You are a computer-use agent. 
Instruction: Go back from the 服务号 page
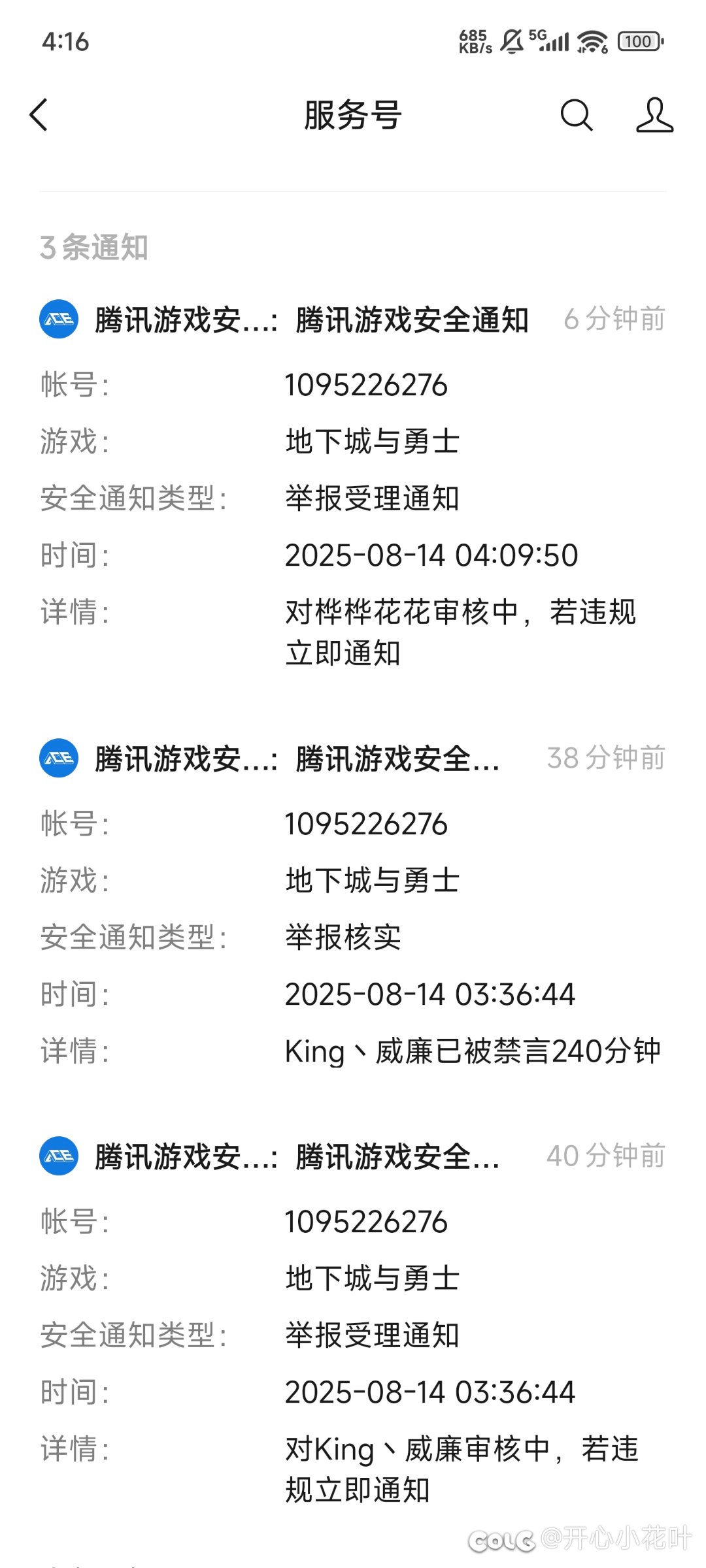(x=39, y=116)
